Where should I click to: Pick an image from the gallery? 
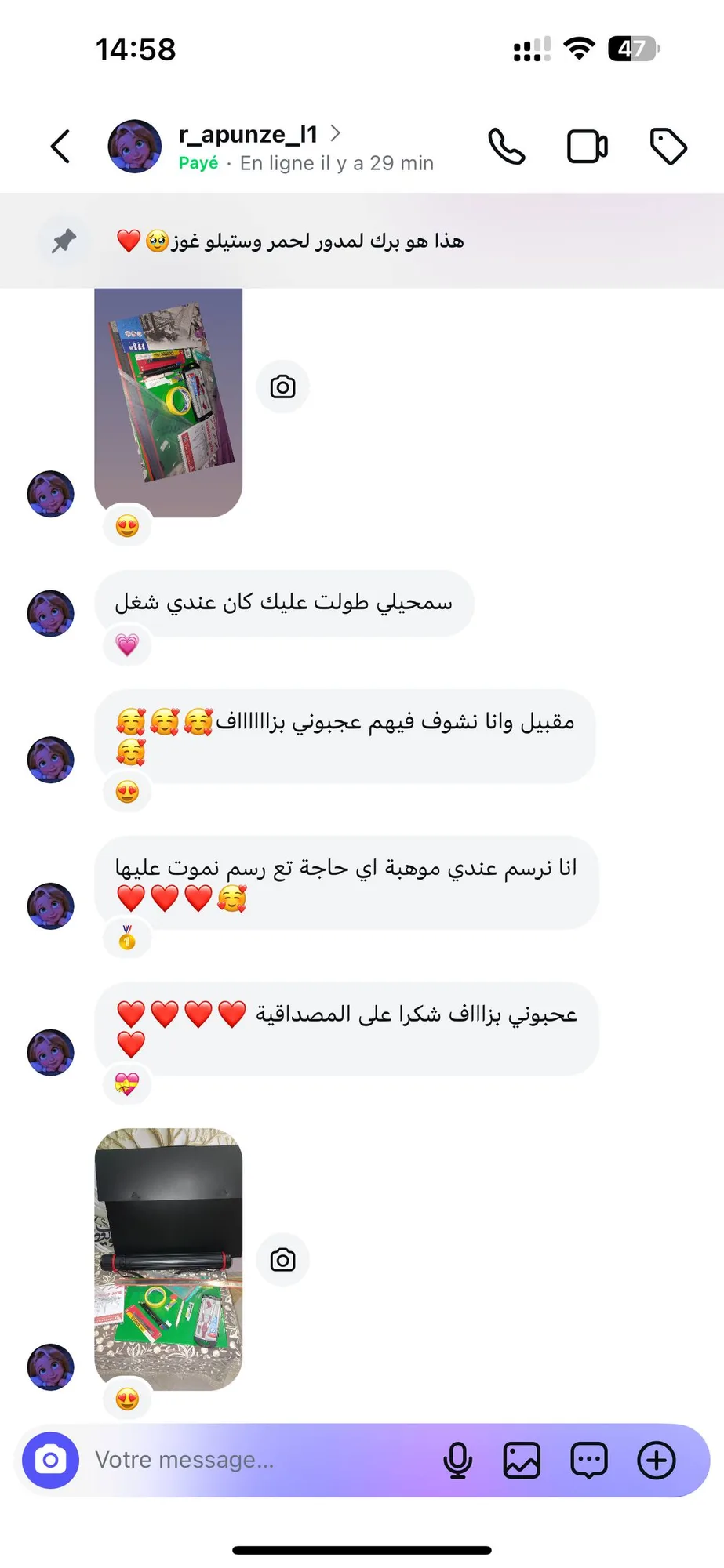point(522,1460)
